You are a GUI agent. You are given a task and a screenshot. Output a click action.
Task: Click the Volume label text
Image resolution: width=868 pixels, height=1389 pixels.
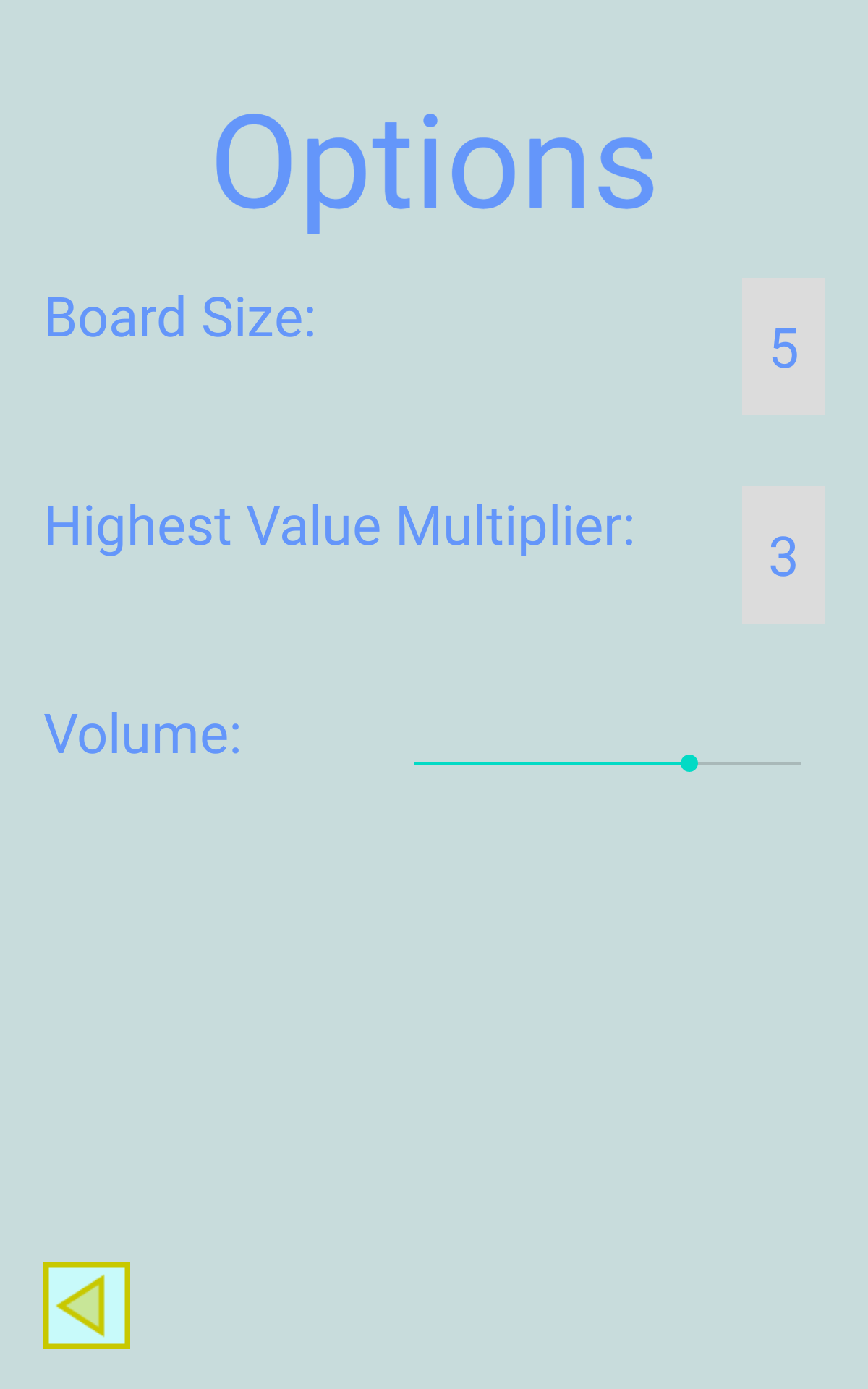pyautogui.click(x=141, y=734)
